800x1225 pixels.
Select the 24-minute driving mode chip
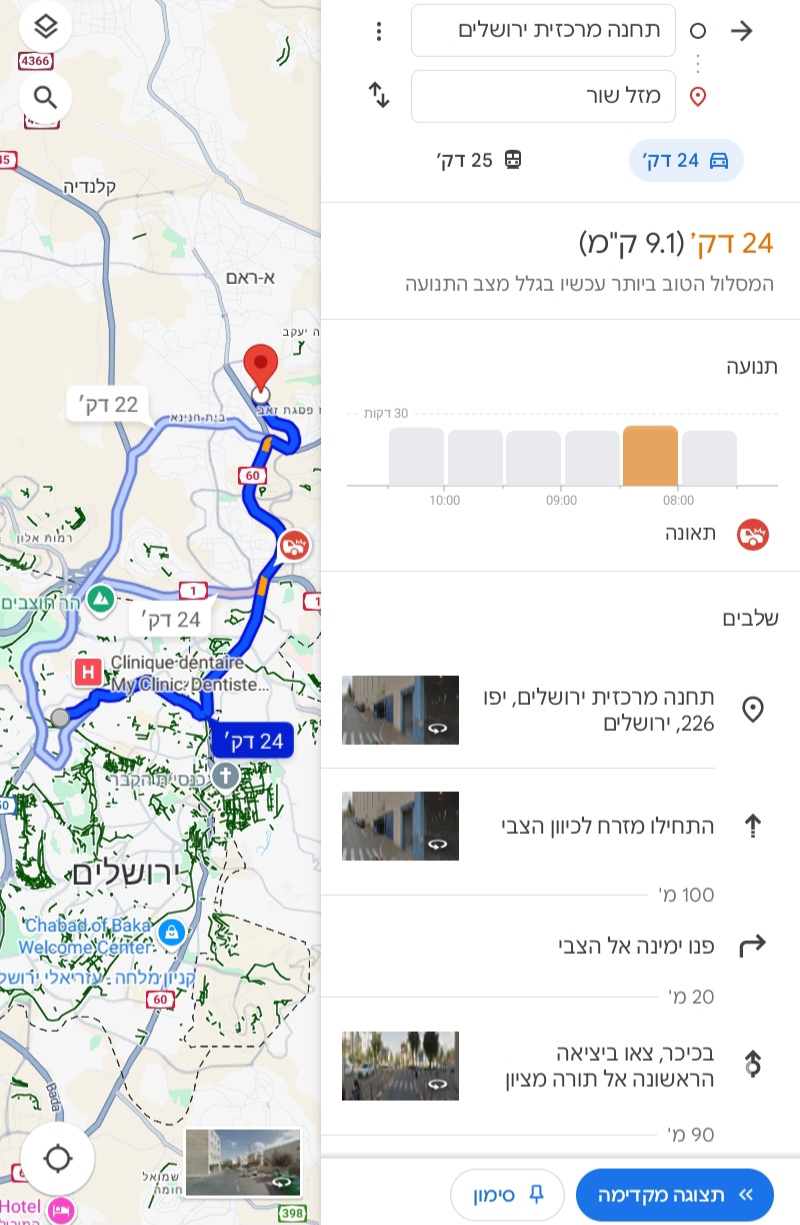click(x=686, y=160)
